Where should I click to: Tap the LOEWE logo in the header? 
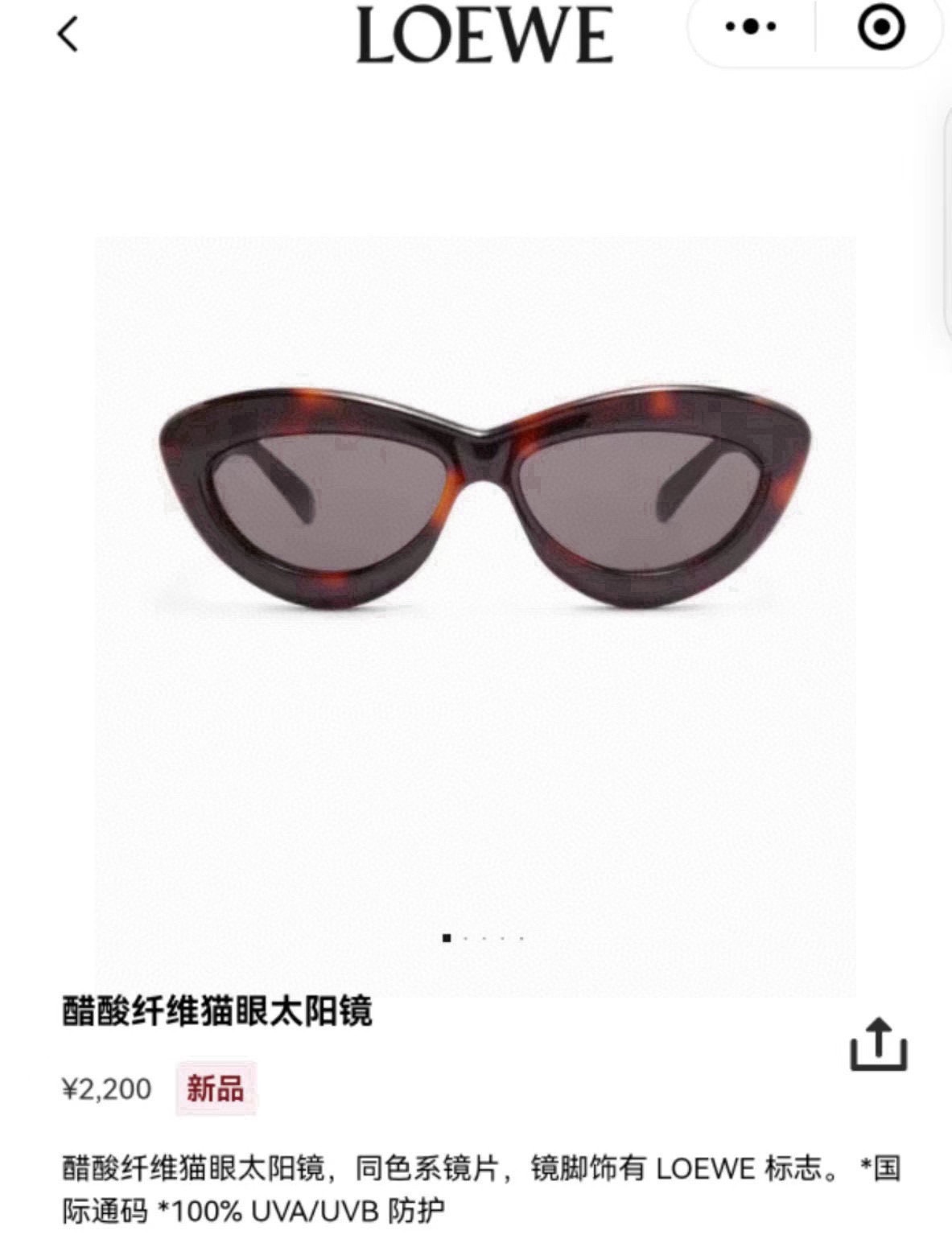pyautogui.click(x=484, y=34)
